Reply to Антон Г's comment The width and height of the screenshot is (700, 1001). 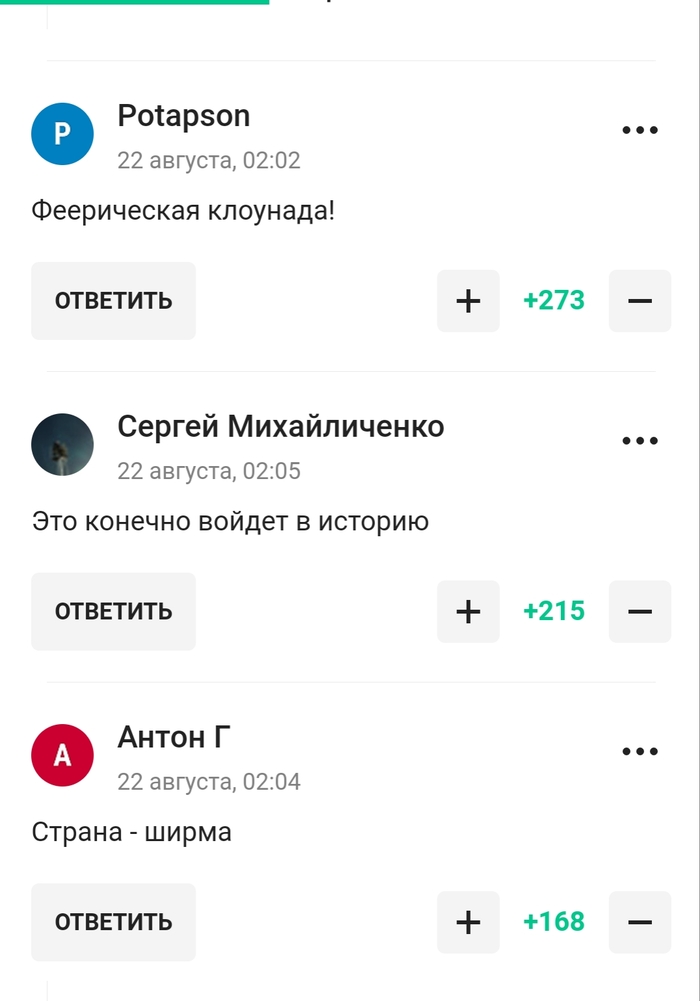(113, 922)
